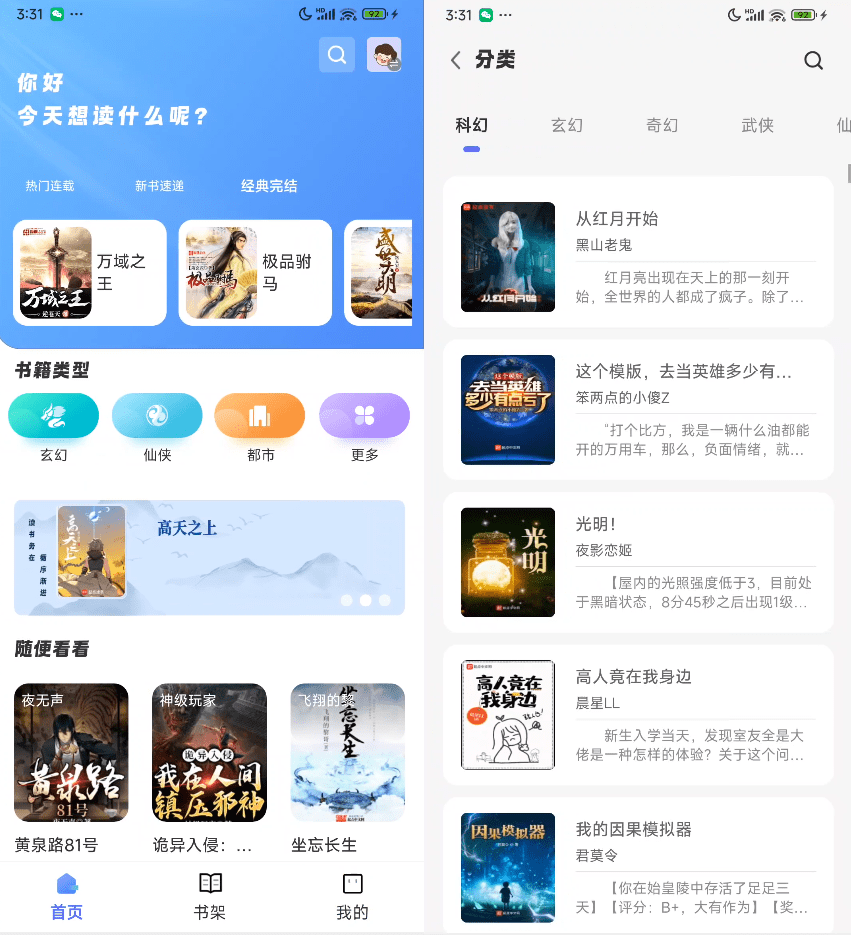Select the 玄幻 category icon
The image size is (851, 935).
click(54, 415)
